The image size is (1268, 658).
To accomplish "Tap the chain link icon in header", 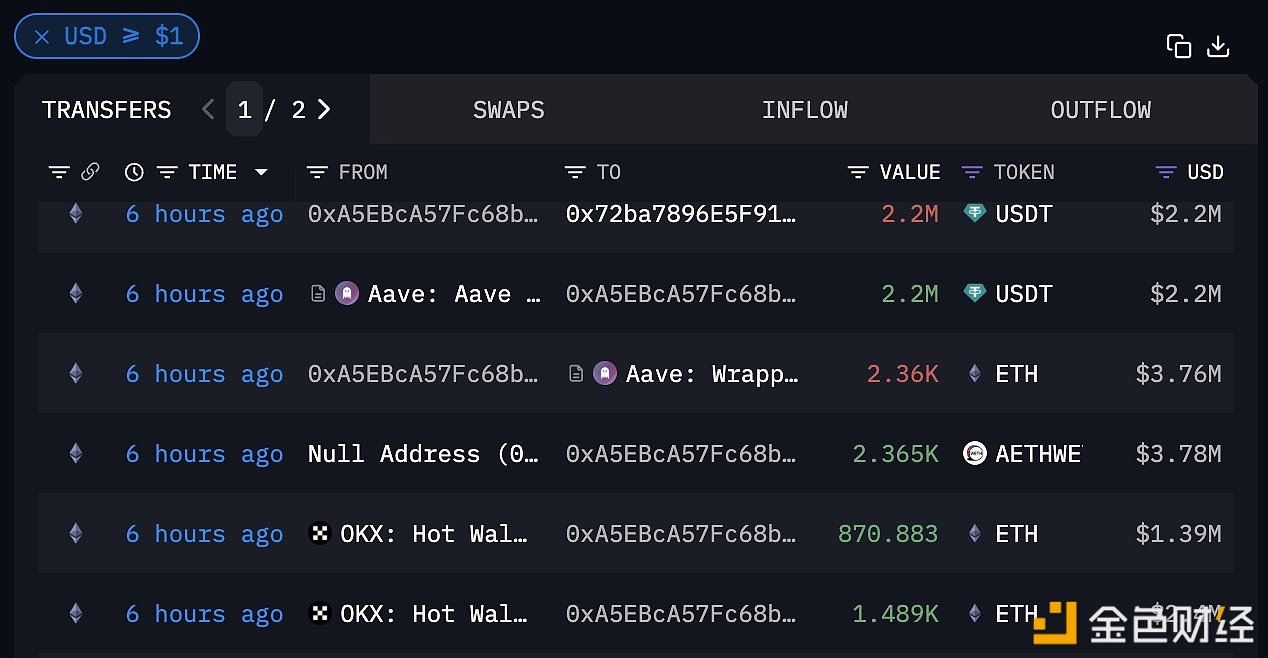I will click(x=90, y=172).
